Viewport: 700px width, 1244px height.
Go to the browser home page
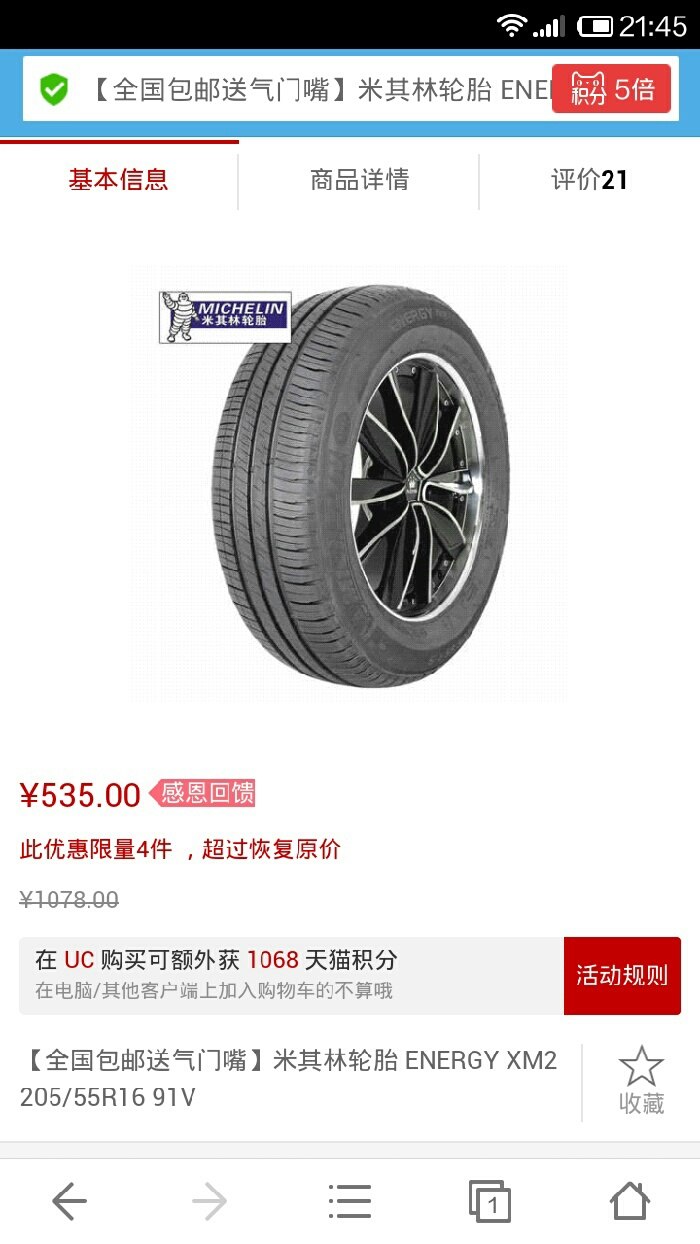coord(629,1201)
